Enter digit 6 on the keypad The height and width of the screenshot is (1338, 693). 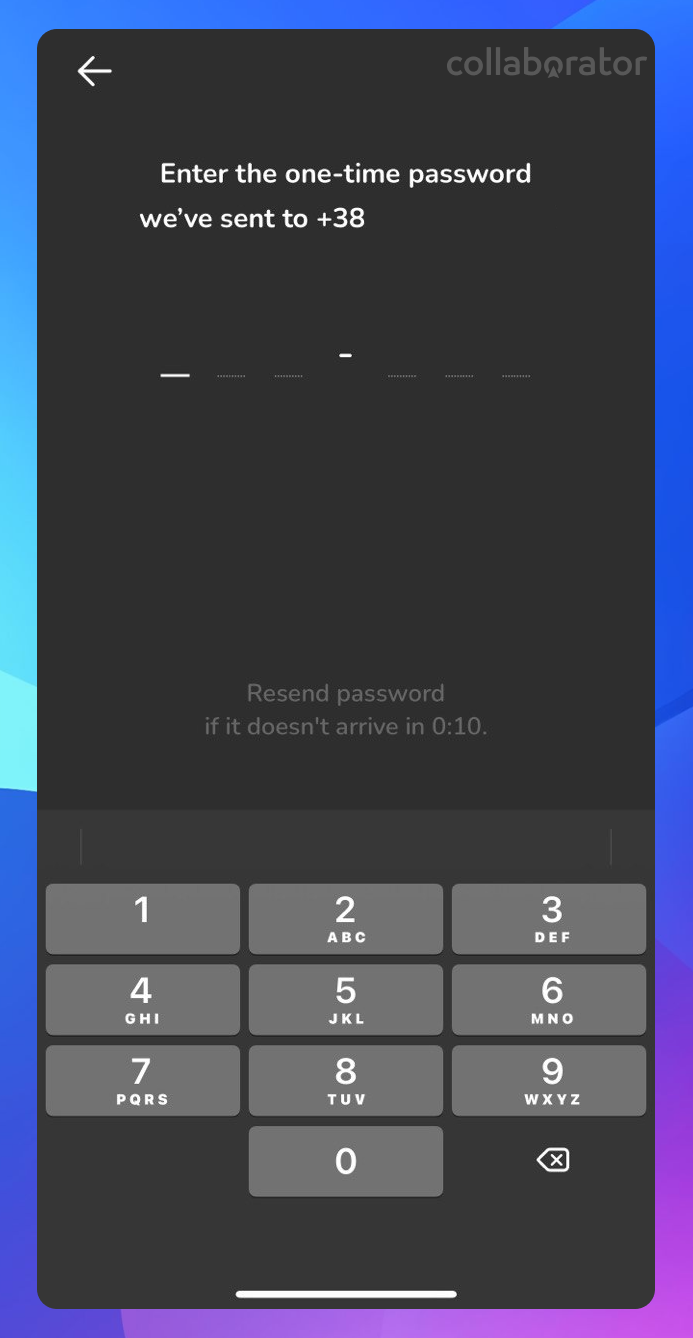549,1000
